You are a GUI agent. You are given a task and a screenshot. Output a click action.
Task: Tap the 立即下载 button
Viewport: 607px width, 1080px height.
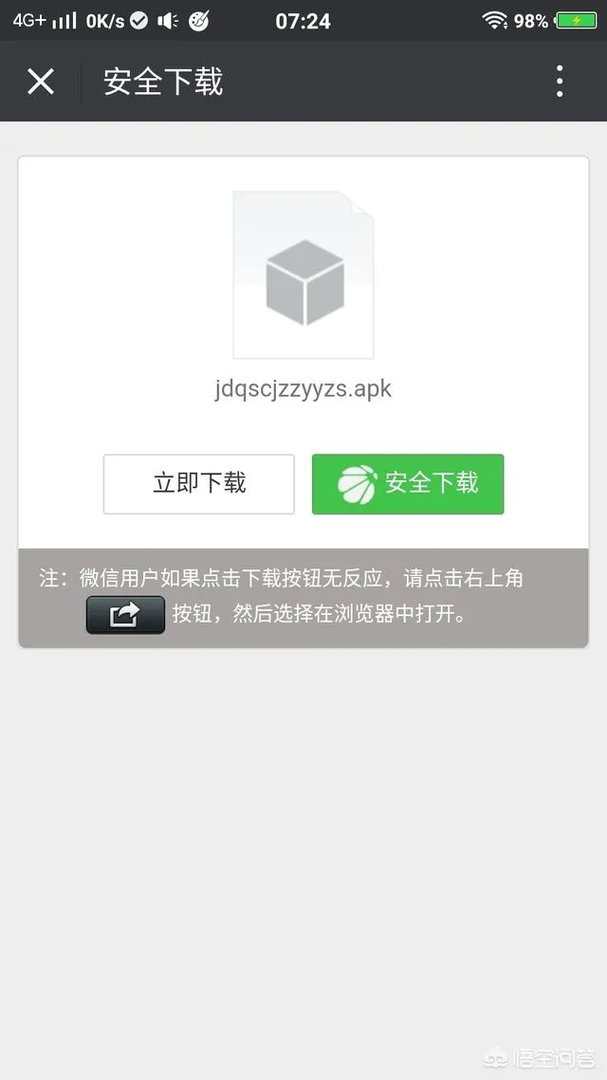pos(199,484)
